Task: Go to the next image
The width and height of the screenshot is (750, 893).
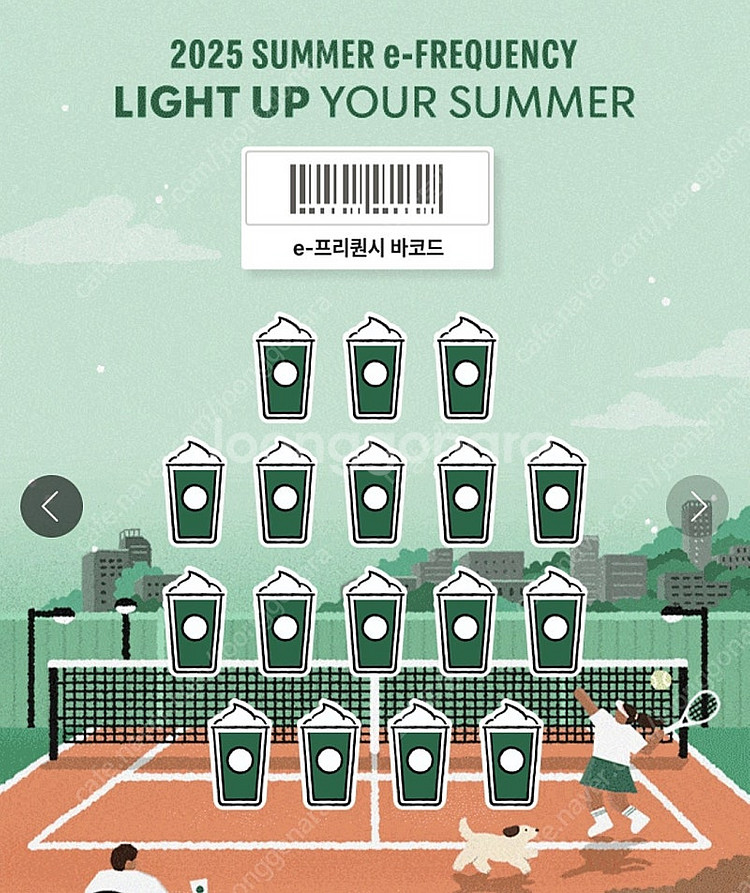Action: coord(697,507)
